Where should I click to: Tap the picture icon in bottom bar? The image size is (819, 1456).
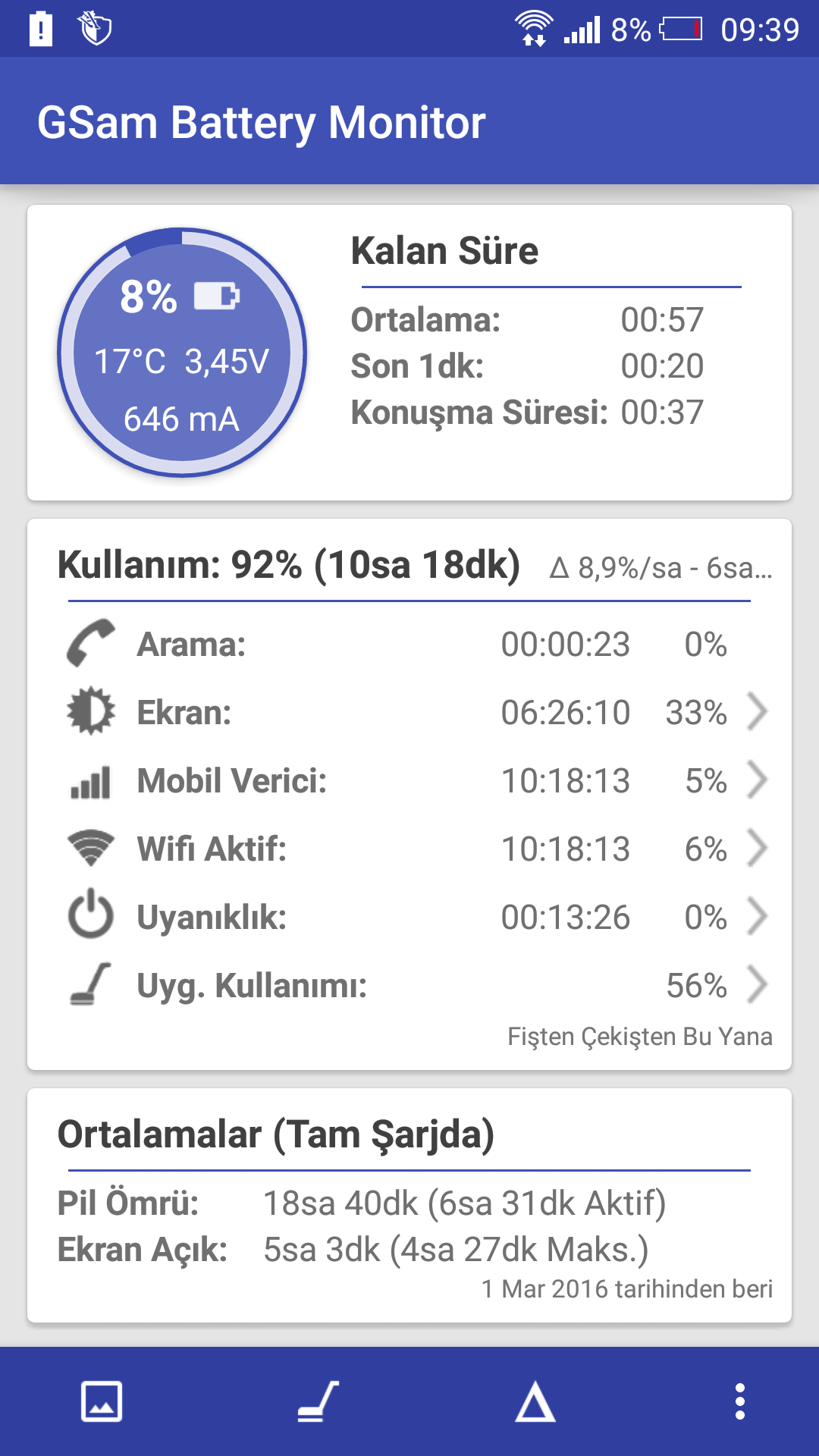102,1401
